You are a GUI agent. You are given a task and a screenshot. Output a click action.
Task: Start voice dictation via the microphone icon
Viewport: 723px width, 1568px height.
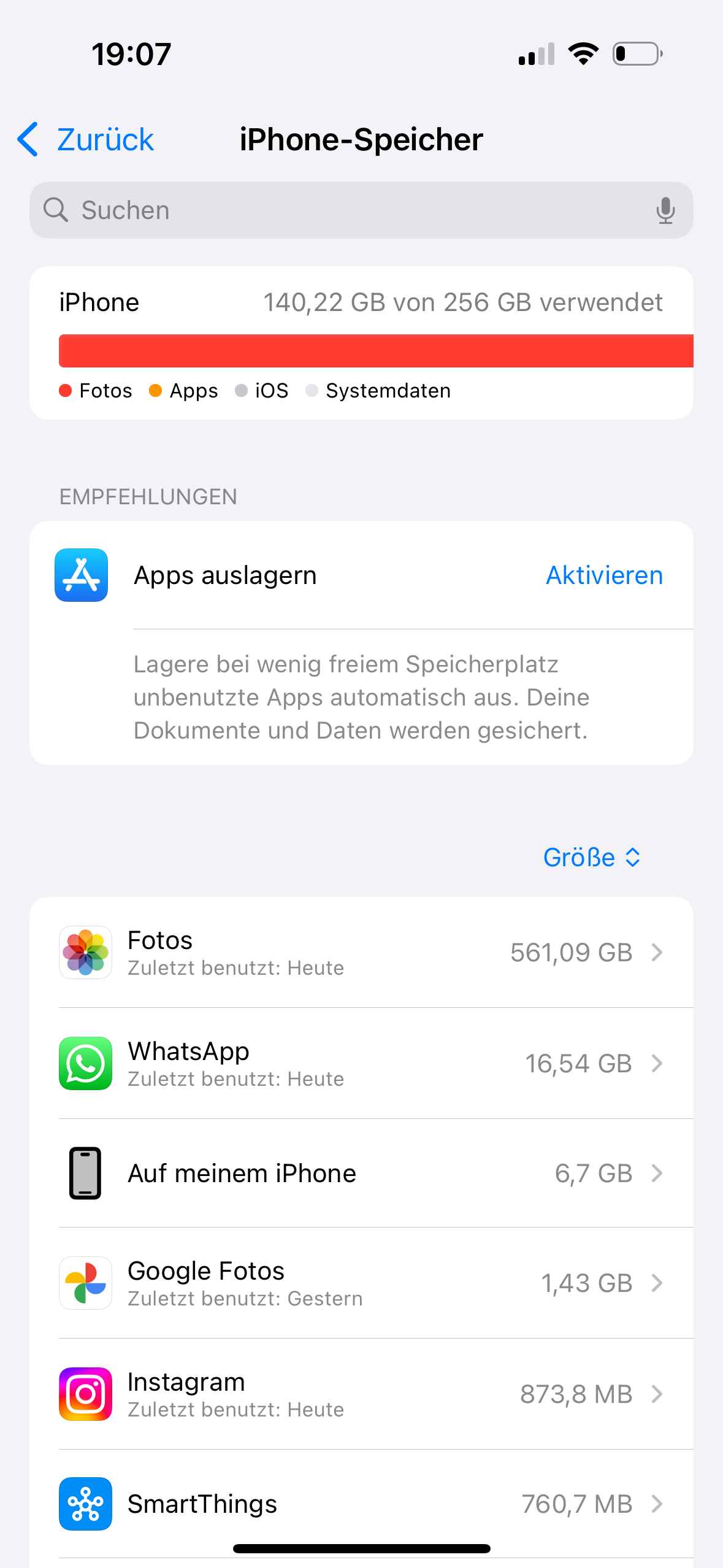tap(665, 210)
